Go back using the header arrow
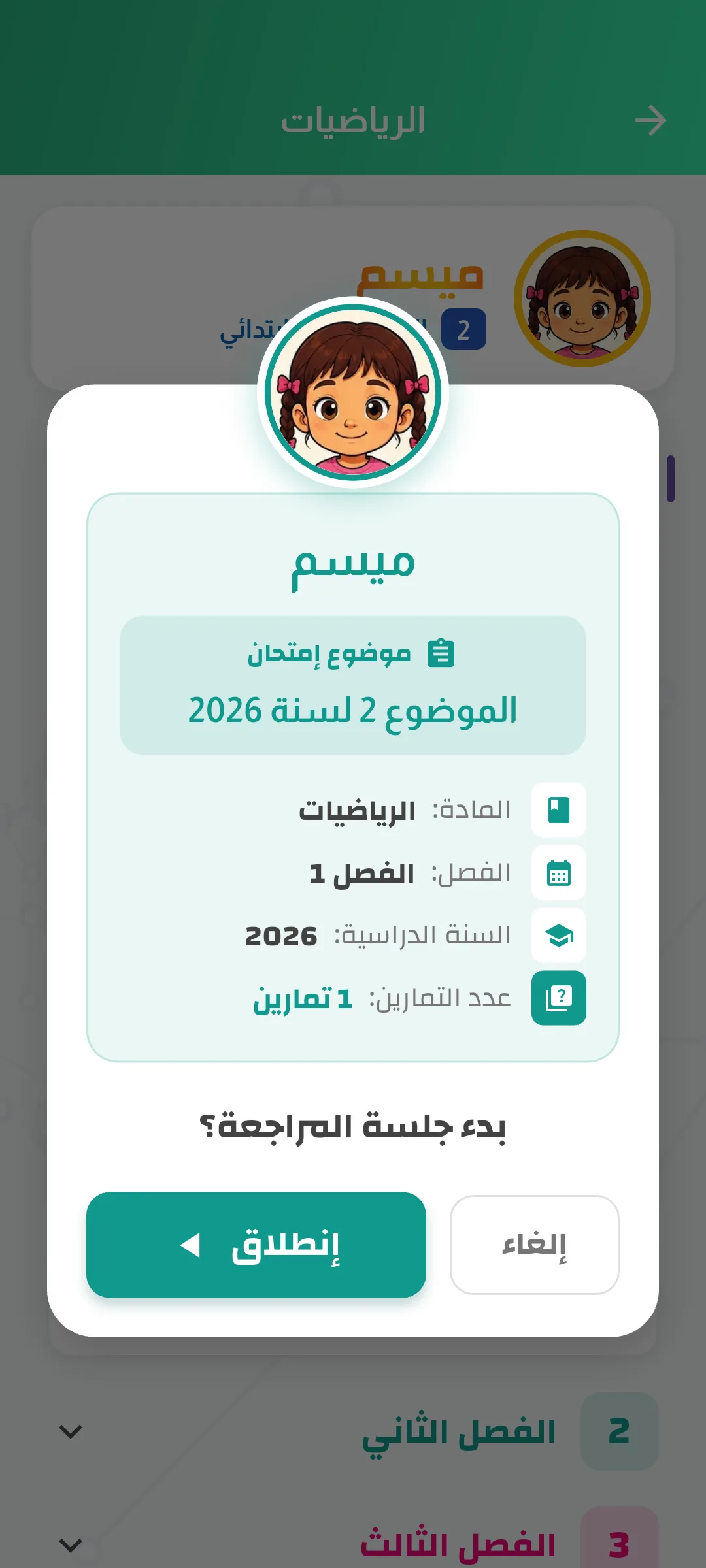Viewport: 706px width, 1568px height. pyautogui.click(x=650, y=121)
